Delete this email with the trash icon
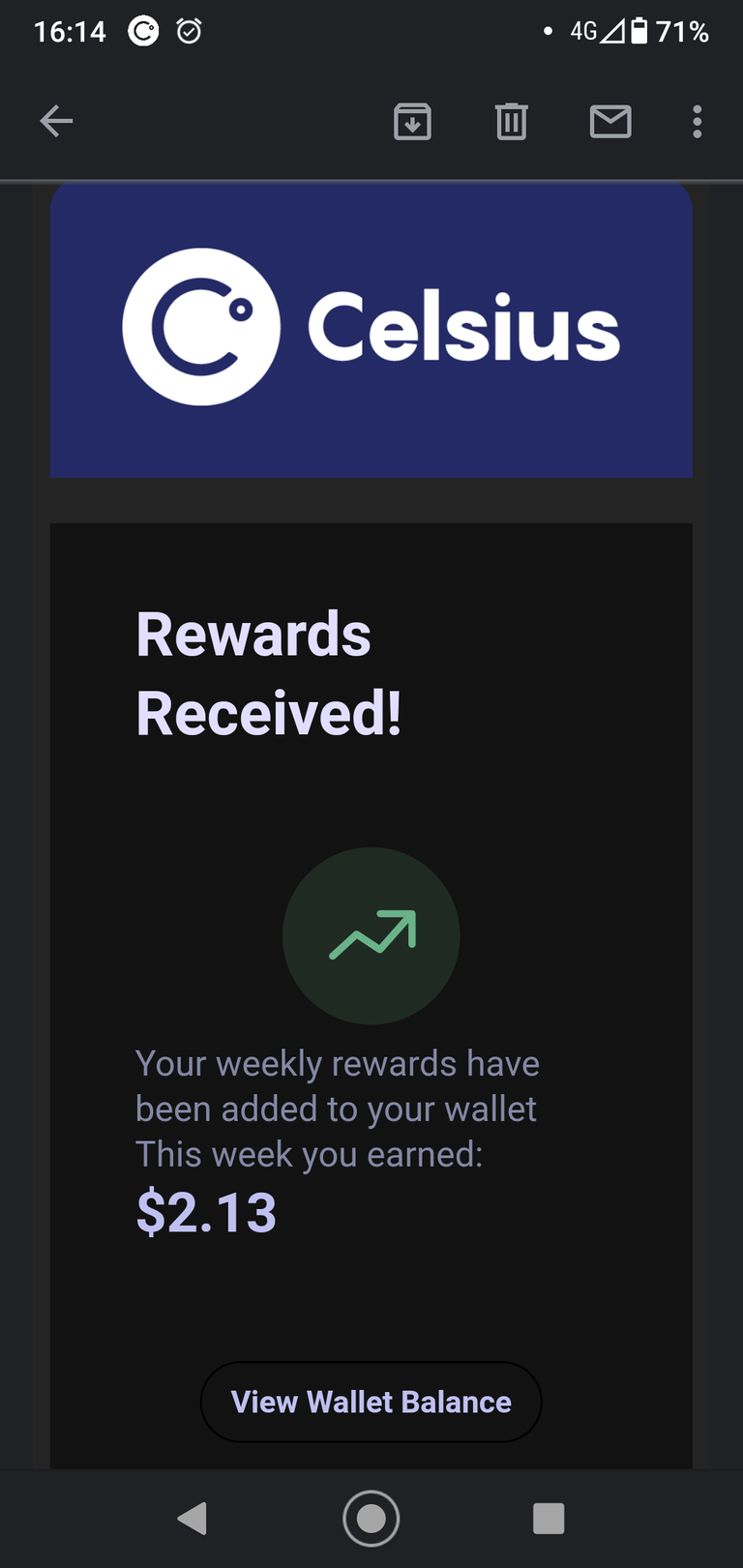This screenshot has width=743, height=1568. pos(511,122)
